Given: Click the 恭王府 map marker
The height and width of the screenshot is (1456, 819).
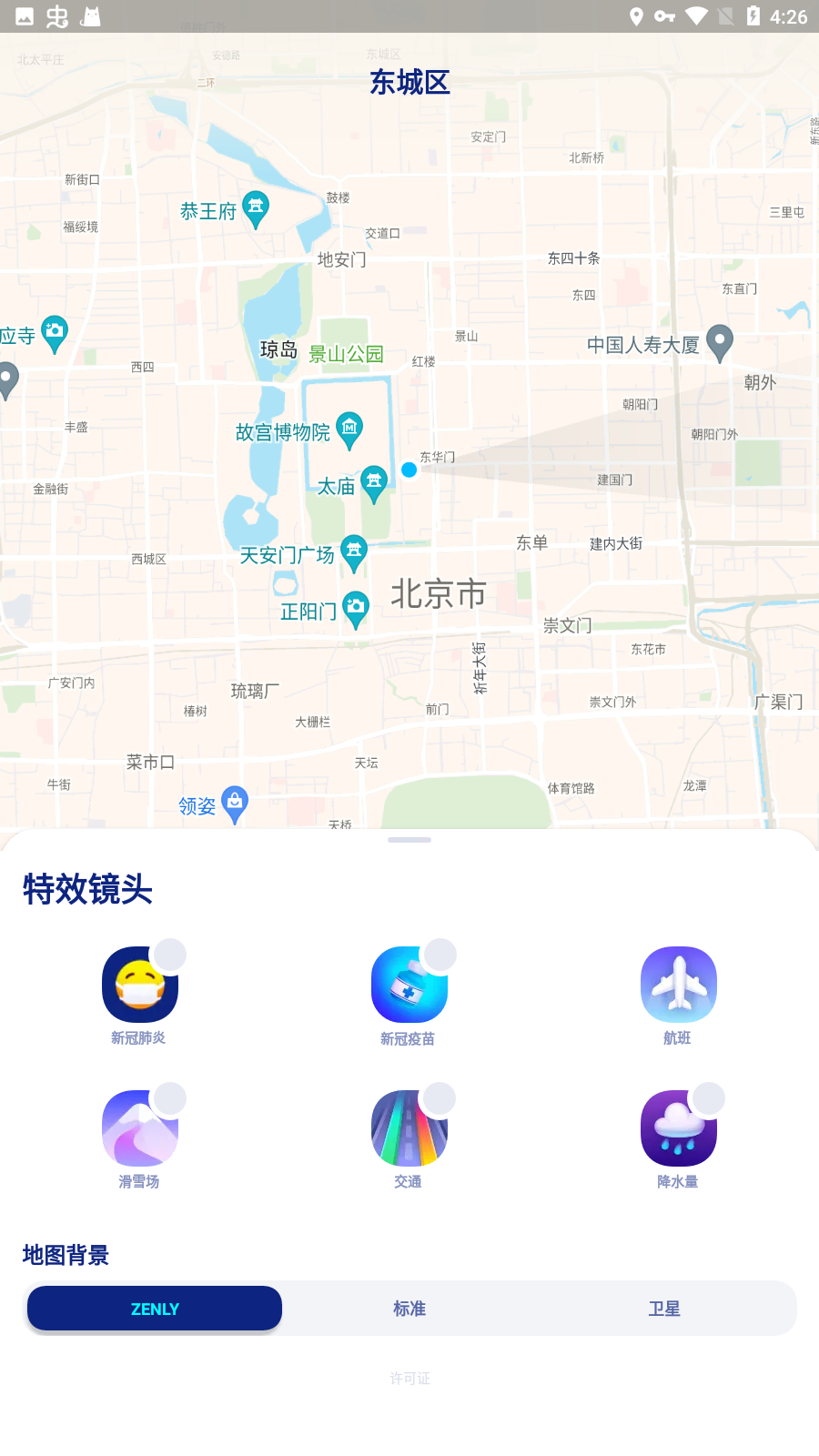Looking at the screenshot, I should 256,207.
